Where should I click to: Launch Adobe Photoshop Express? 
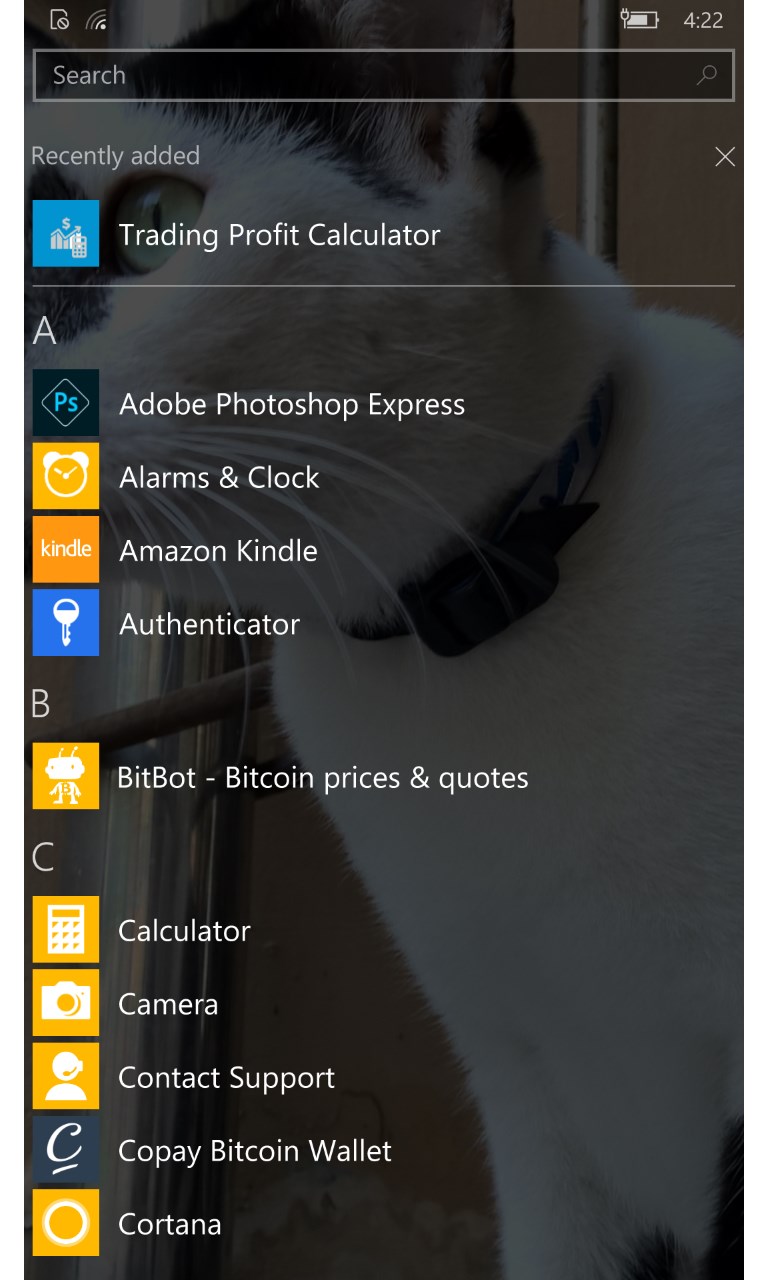coord(291,404)
